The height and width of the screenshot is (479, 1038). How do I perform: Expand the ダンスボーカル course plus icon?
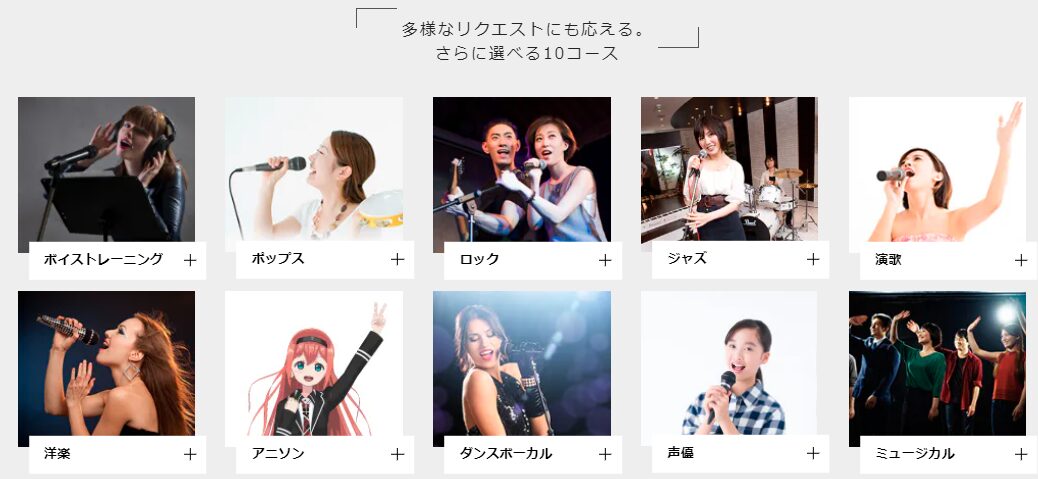pyautogui.click(x=605, y=454)
